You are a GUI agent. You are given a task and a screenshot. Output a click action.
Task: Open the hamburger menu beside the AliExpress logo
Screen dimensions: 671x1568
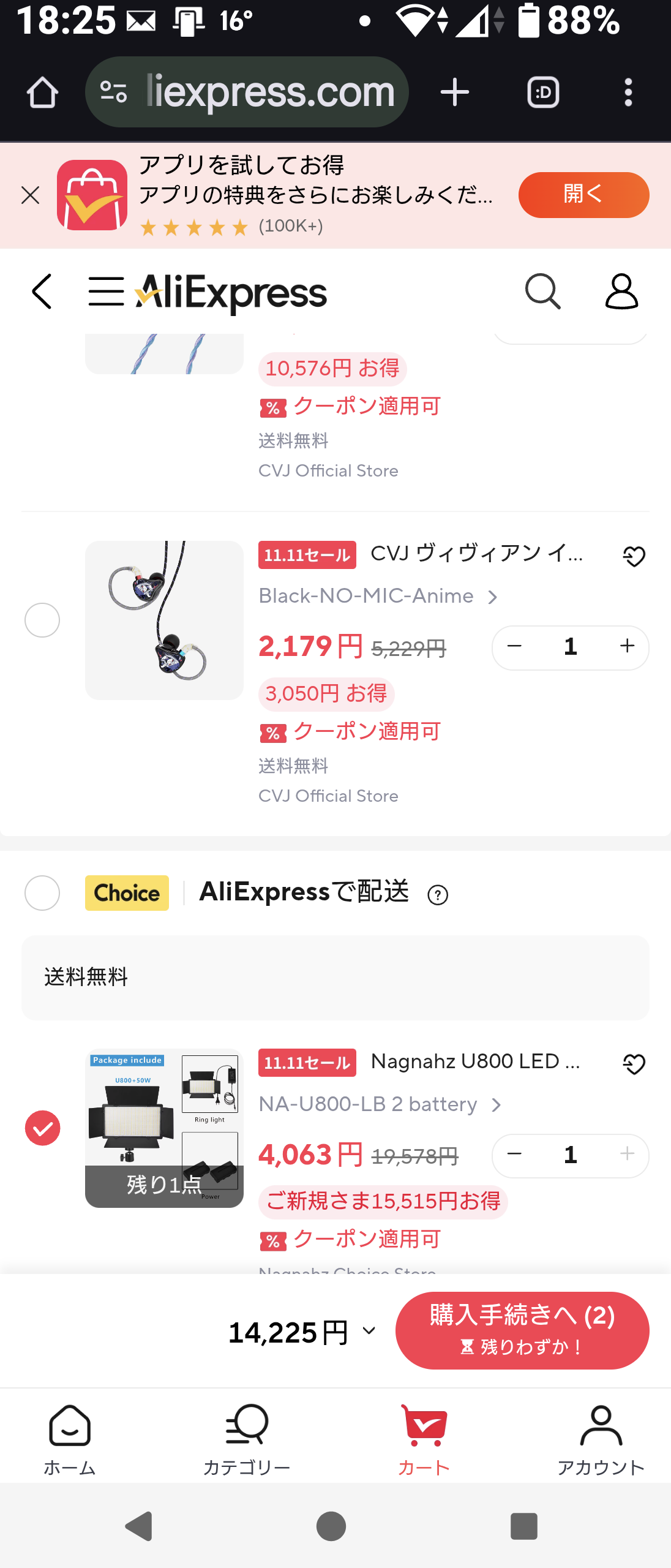pos(105,292)
